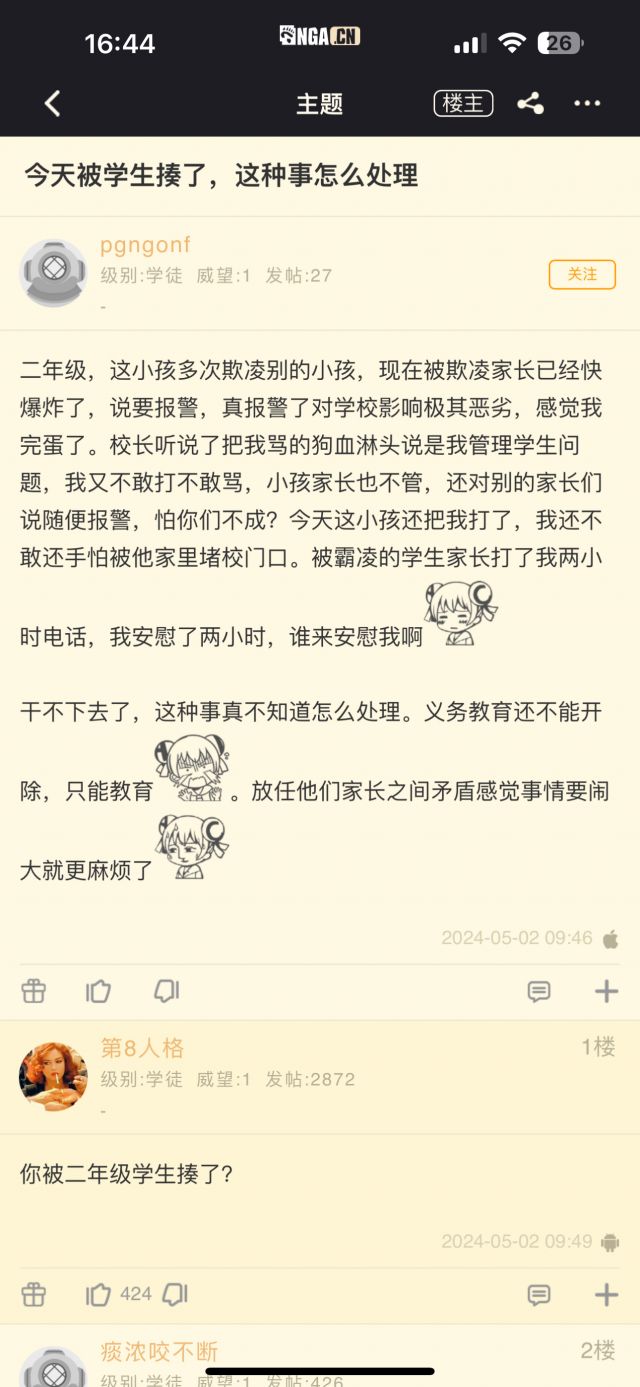Comment on the main post
Viewport: 640px width, 1387px height.
click(539, 991)
